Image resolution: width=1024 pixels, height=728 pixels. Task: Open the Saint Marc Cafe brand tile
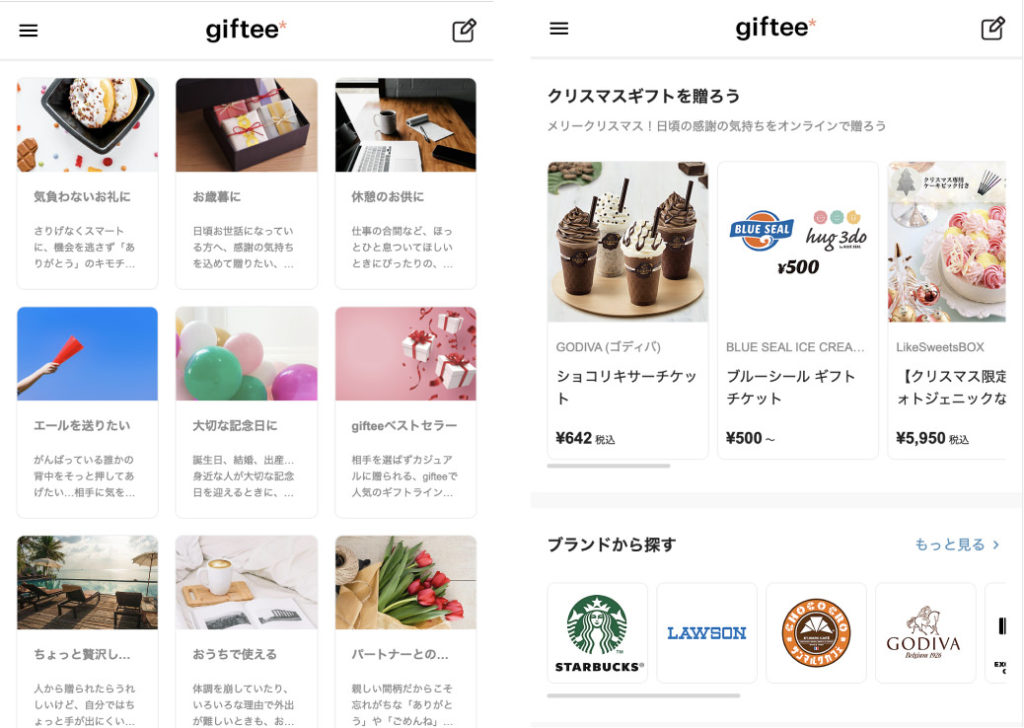coord(816,633)
